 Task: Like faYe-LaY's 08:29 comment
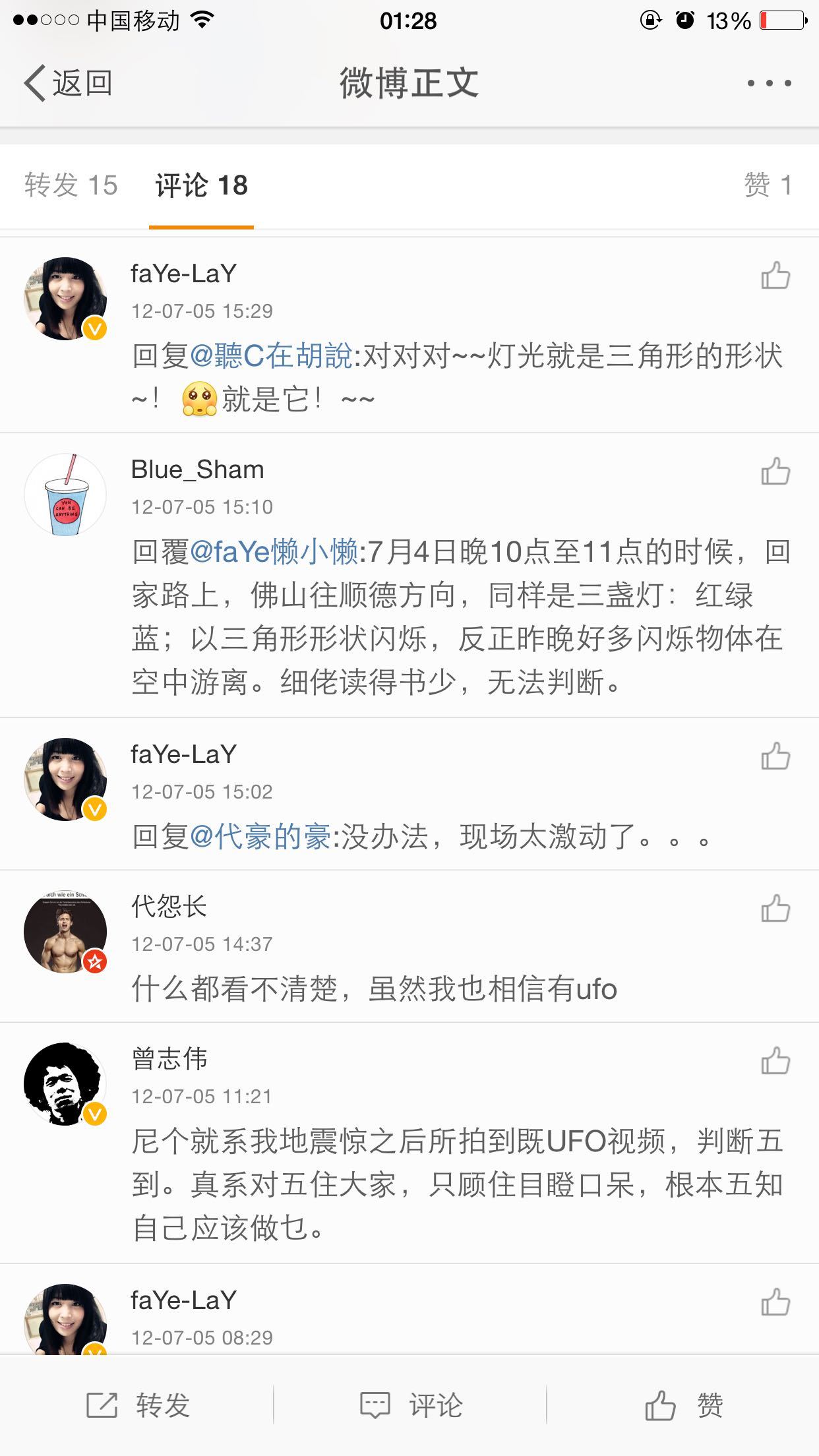point(775,1302)
